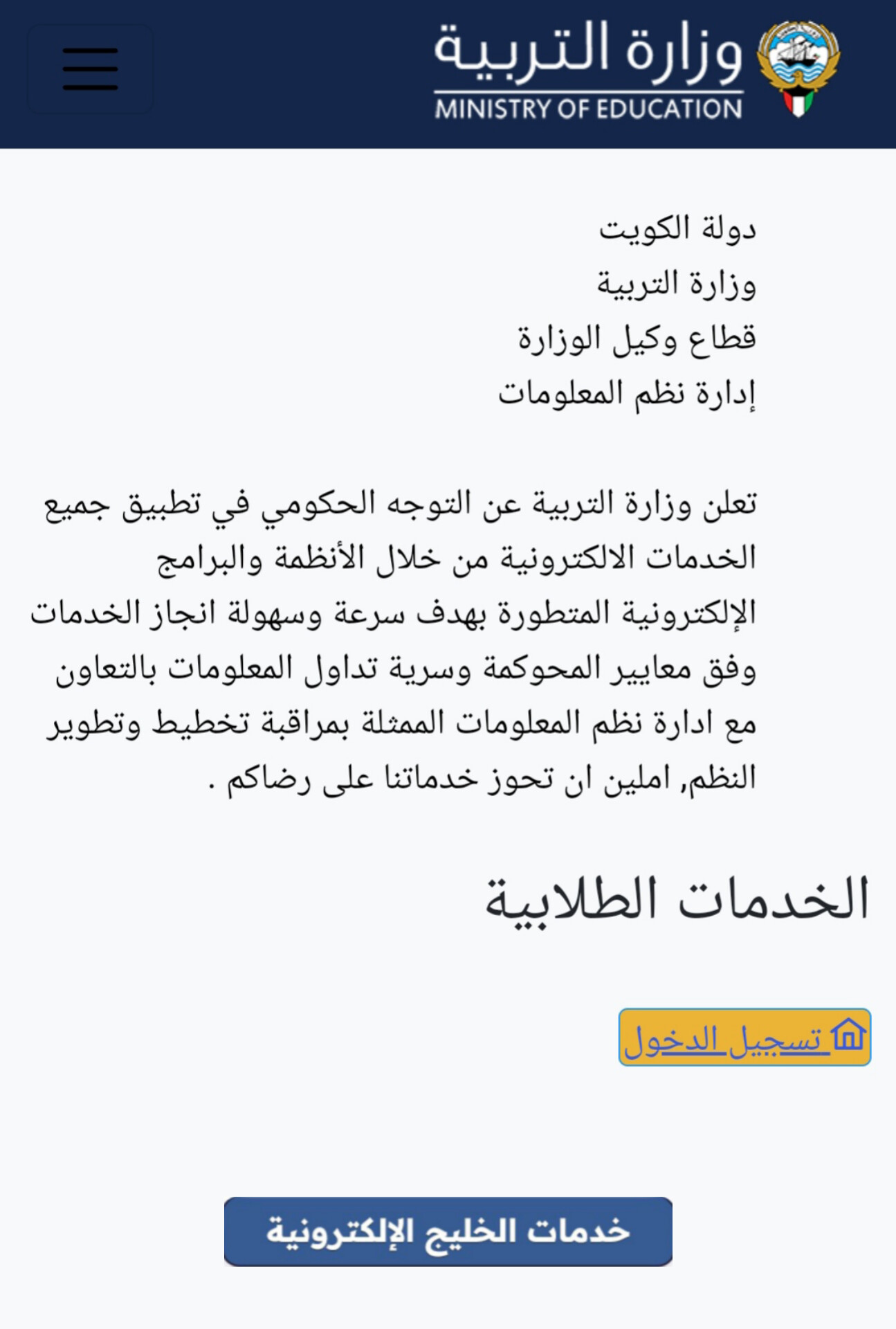Open خدمات الخليج الإلكترونية button
896x1329 pixels.
pos(448,1231)
